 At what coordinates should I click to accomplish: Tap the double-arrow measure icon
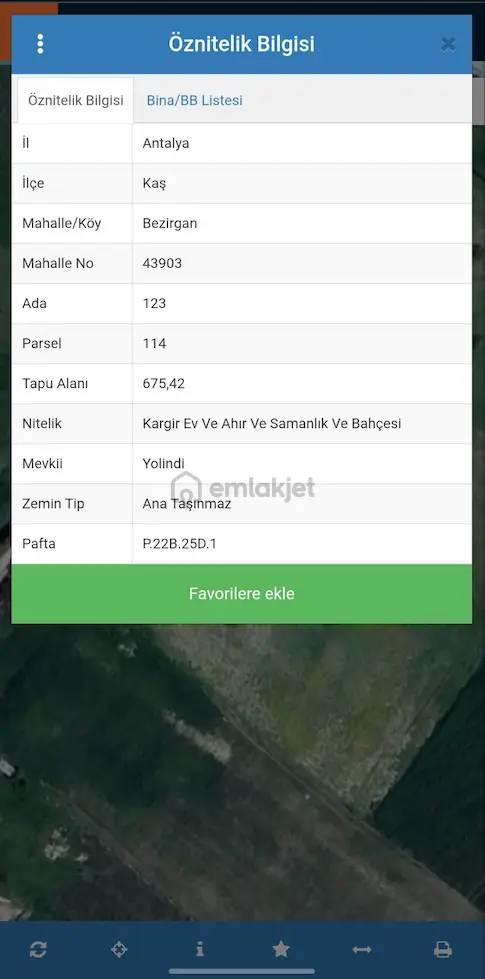point(362,950)
